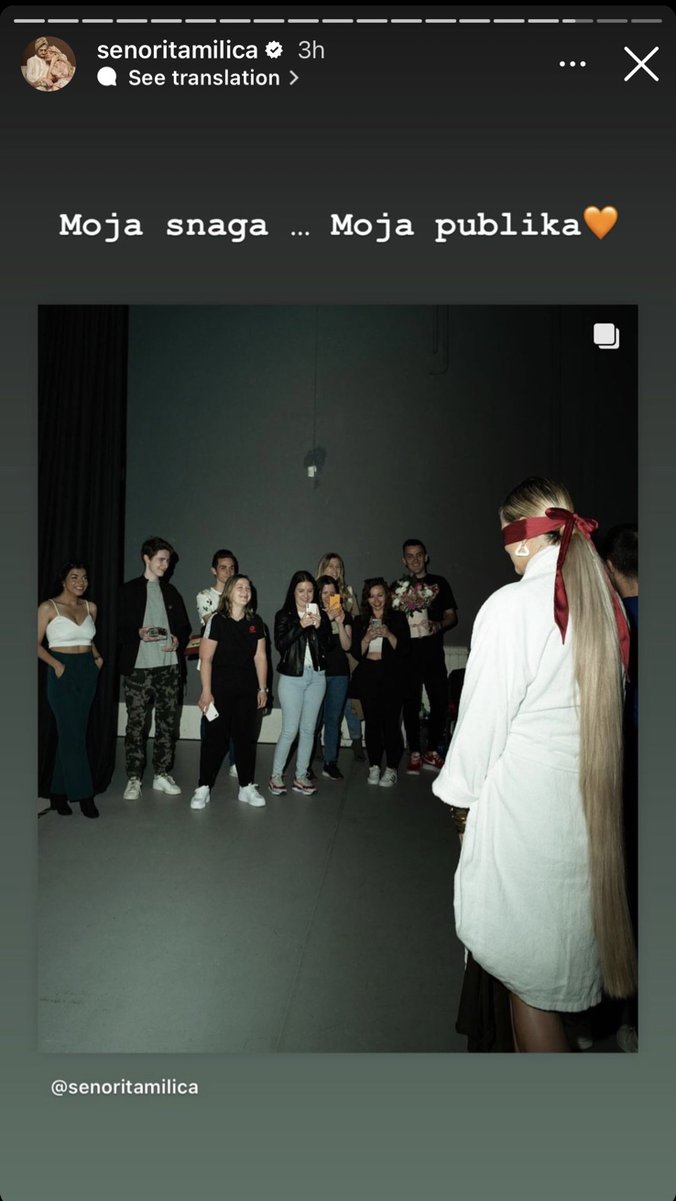Open senoritamilica's profile picture
This screenshot has height=1201, width=676.
click(48, 64)
